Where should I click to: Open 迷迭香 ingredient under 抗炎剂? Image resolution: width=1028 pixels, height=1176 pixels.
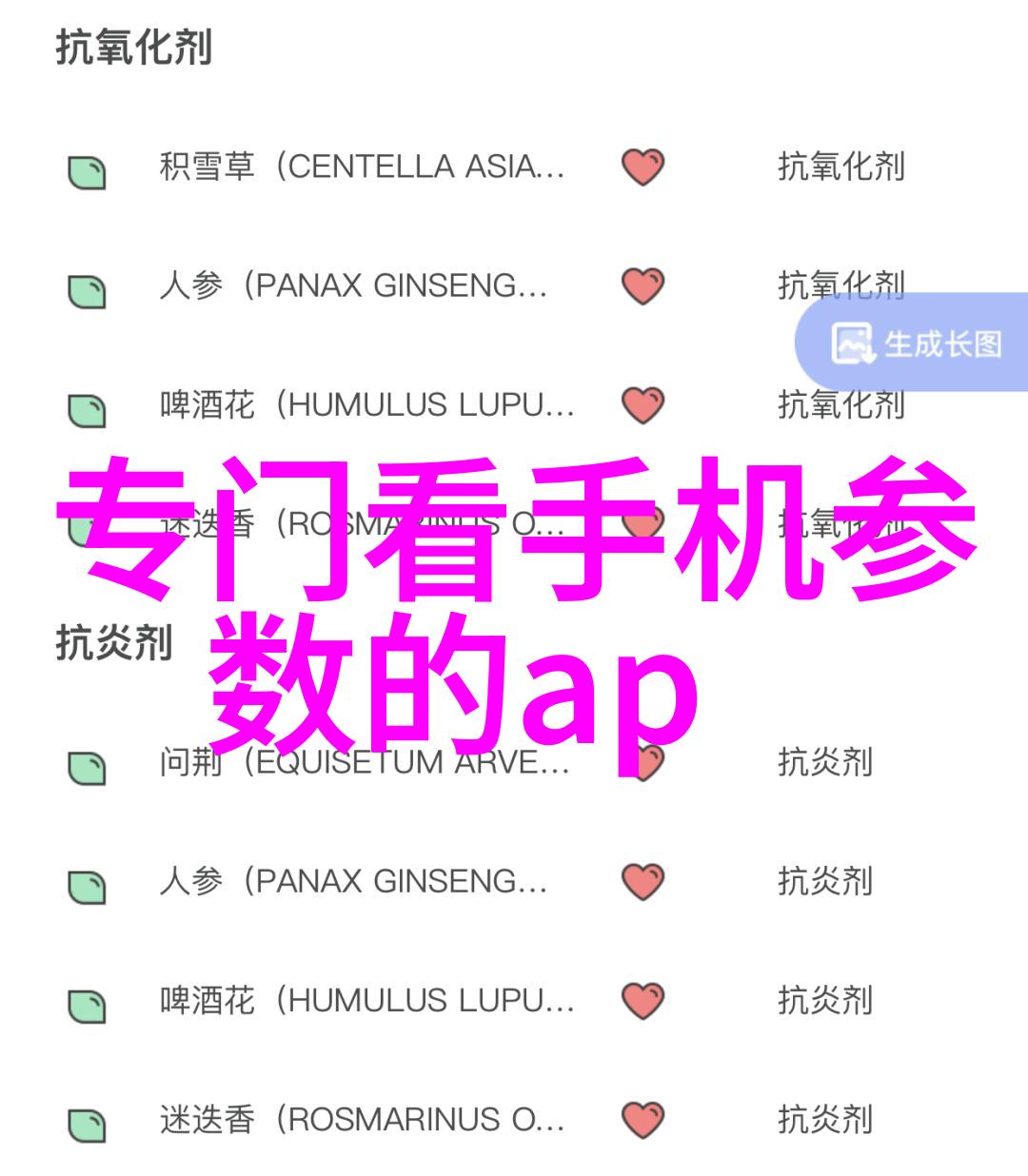coord(362,1120)
